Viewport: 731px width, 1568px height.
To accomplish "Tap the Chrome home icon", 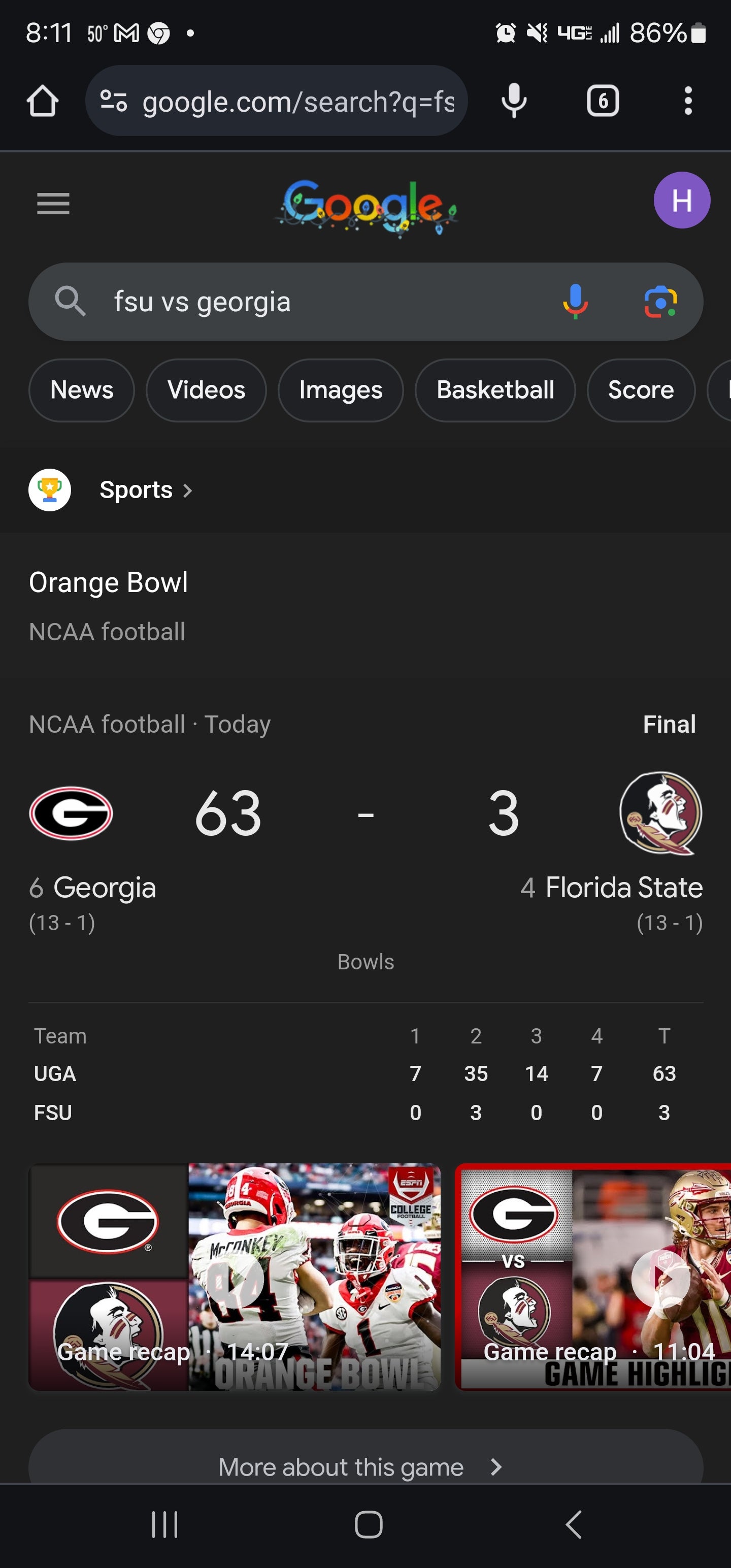I will pyautogui.click(x=43, y=101).
